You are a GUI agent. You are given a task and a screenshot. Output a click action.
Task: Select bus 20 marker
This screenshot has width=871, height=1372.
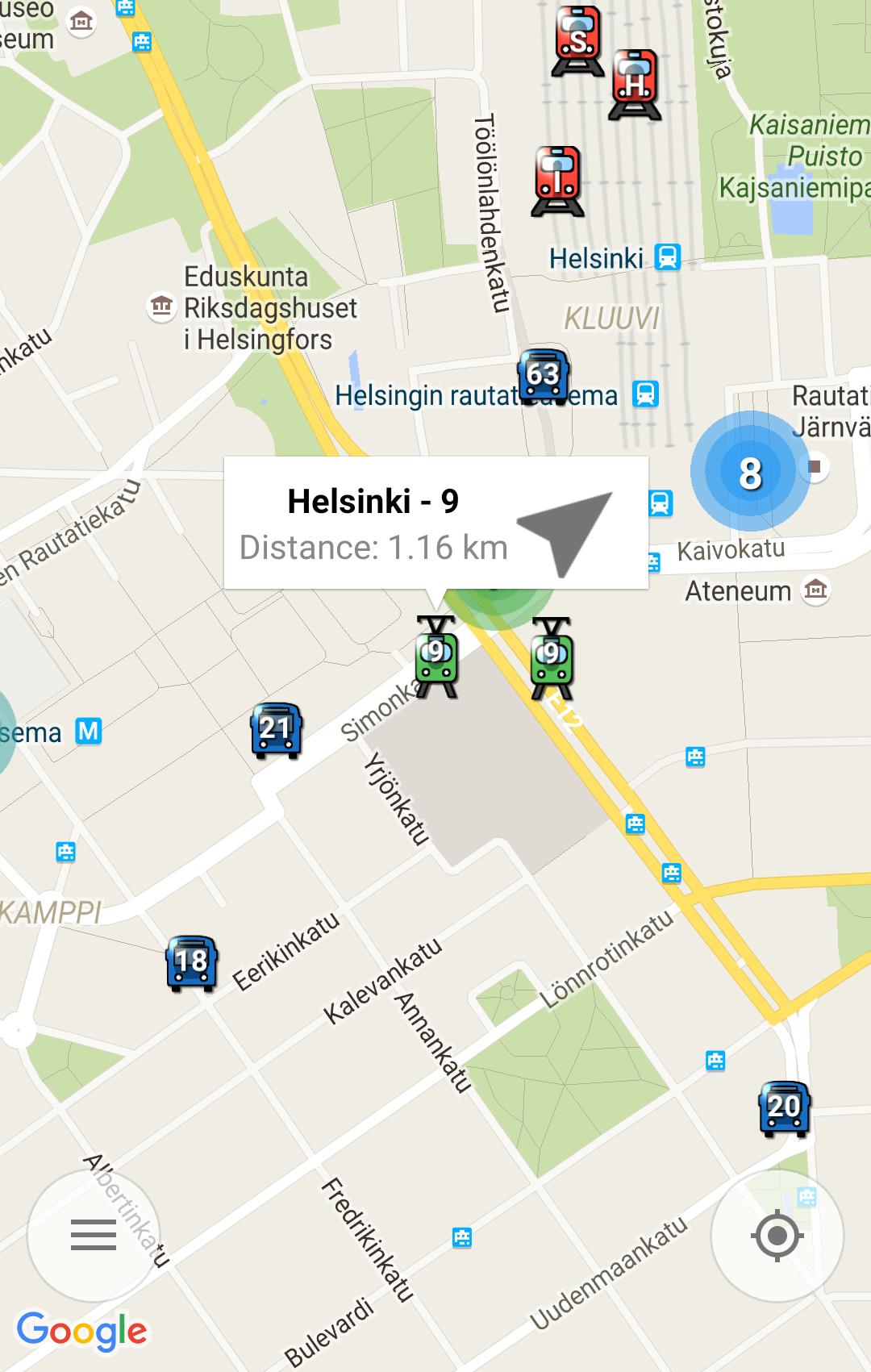784,1109
